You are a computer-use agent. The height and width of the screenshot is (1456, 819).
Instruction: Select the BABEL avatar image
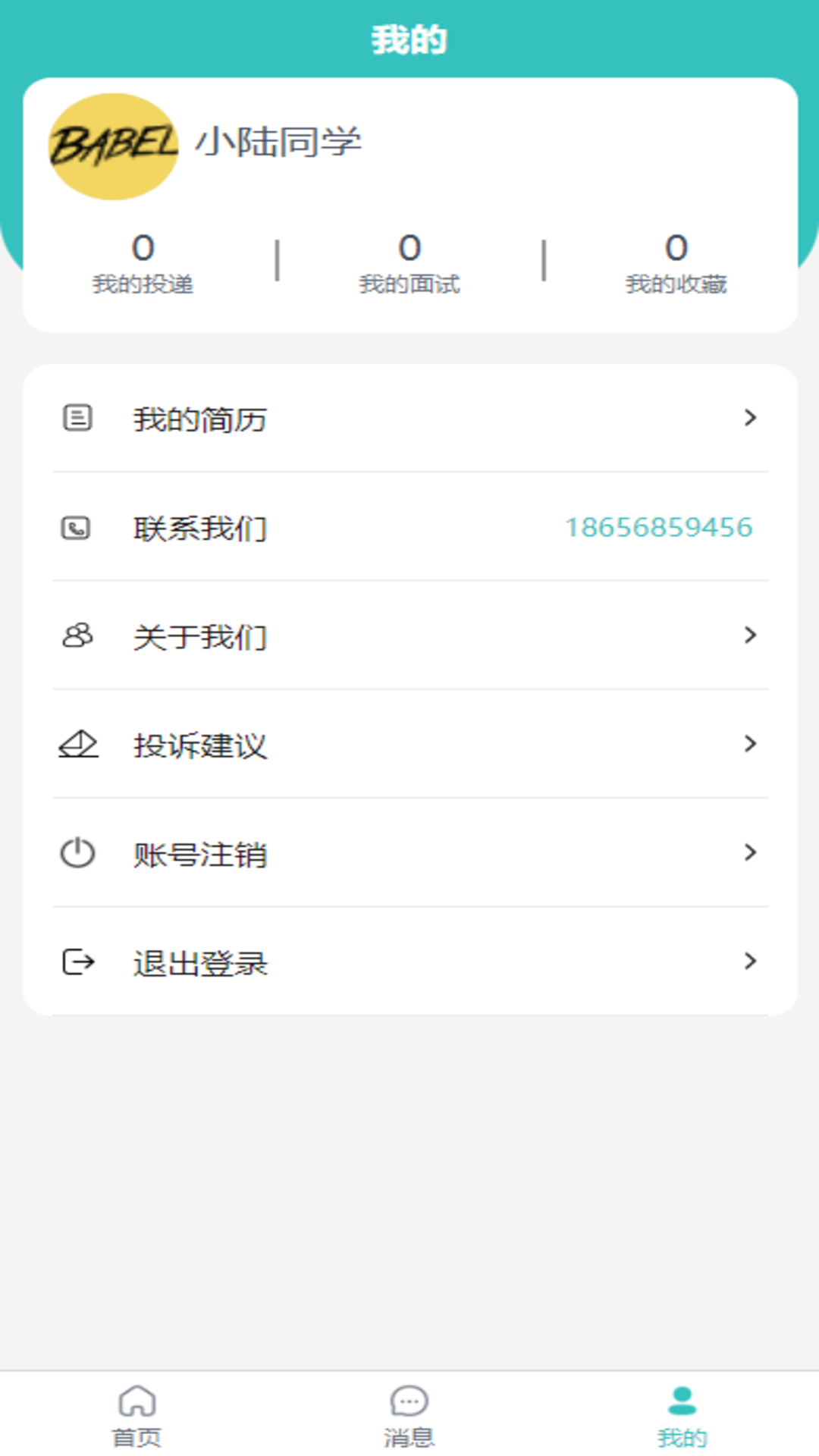[112, 147]
